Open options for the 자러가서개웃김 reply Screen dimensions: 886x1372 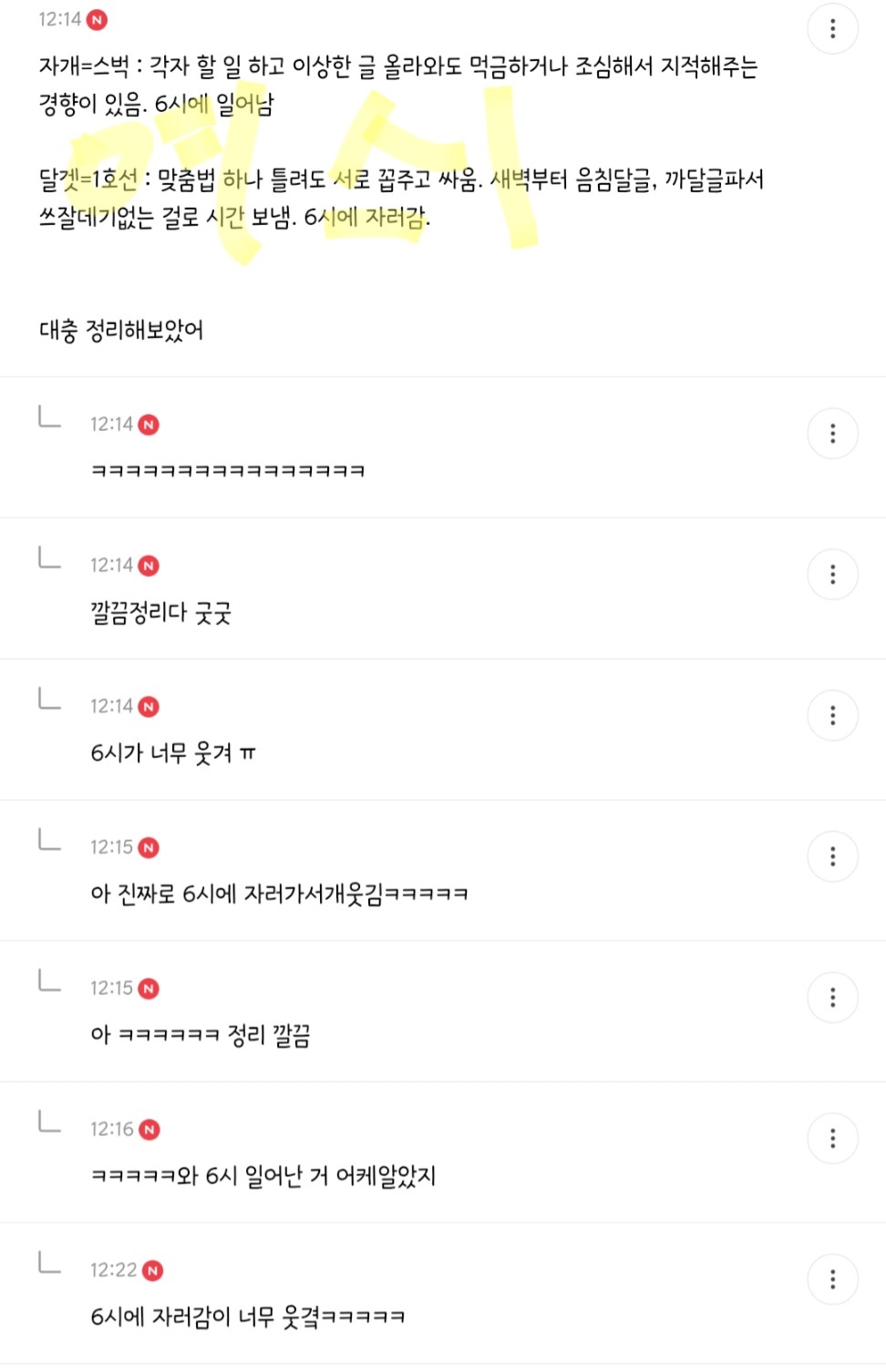click(x=832, y=856)
